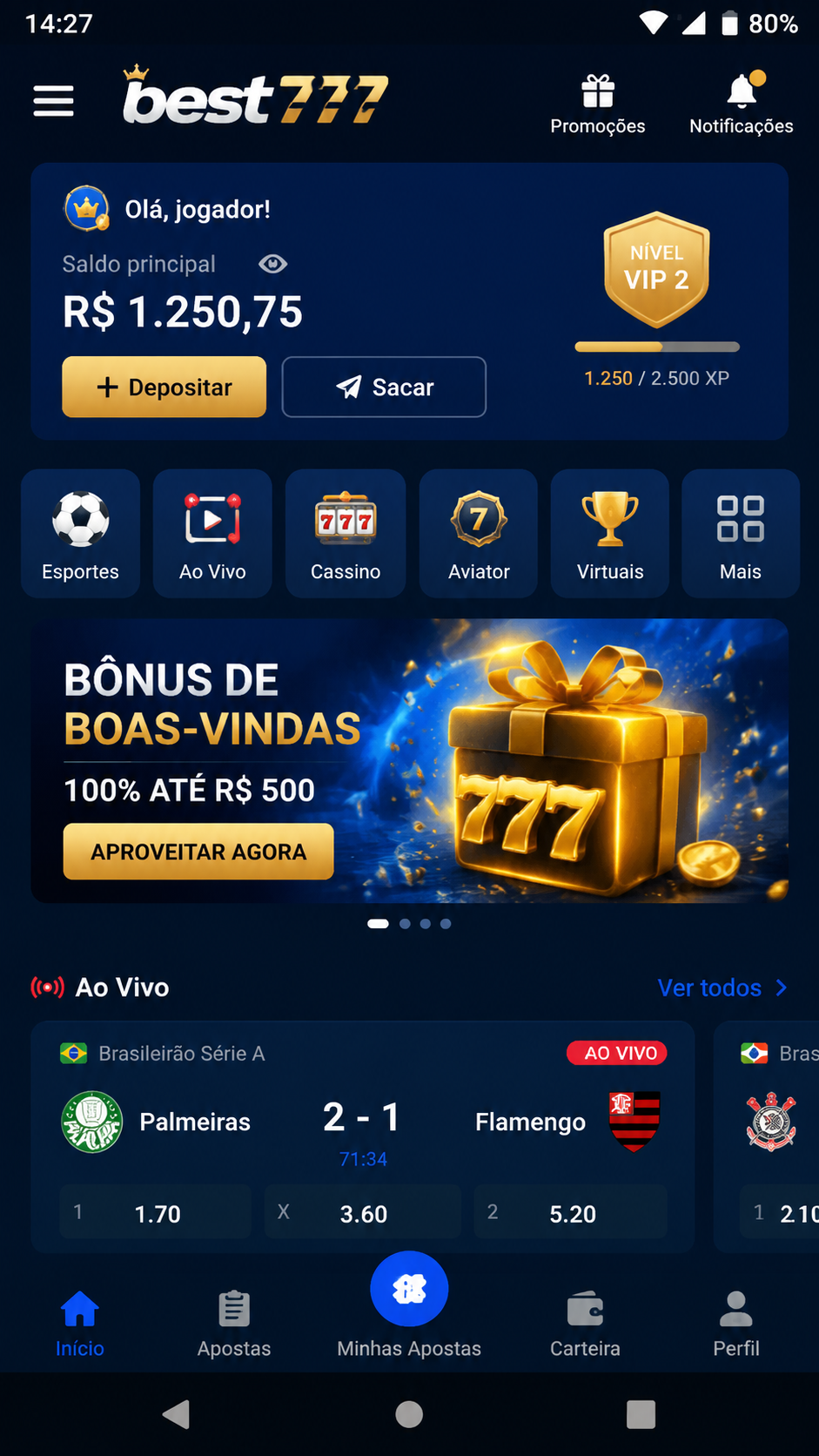Select odds 1.70 for Palmeiras win
This screenshot has width=819, height=1456.
(156, 1212)
